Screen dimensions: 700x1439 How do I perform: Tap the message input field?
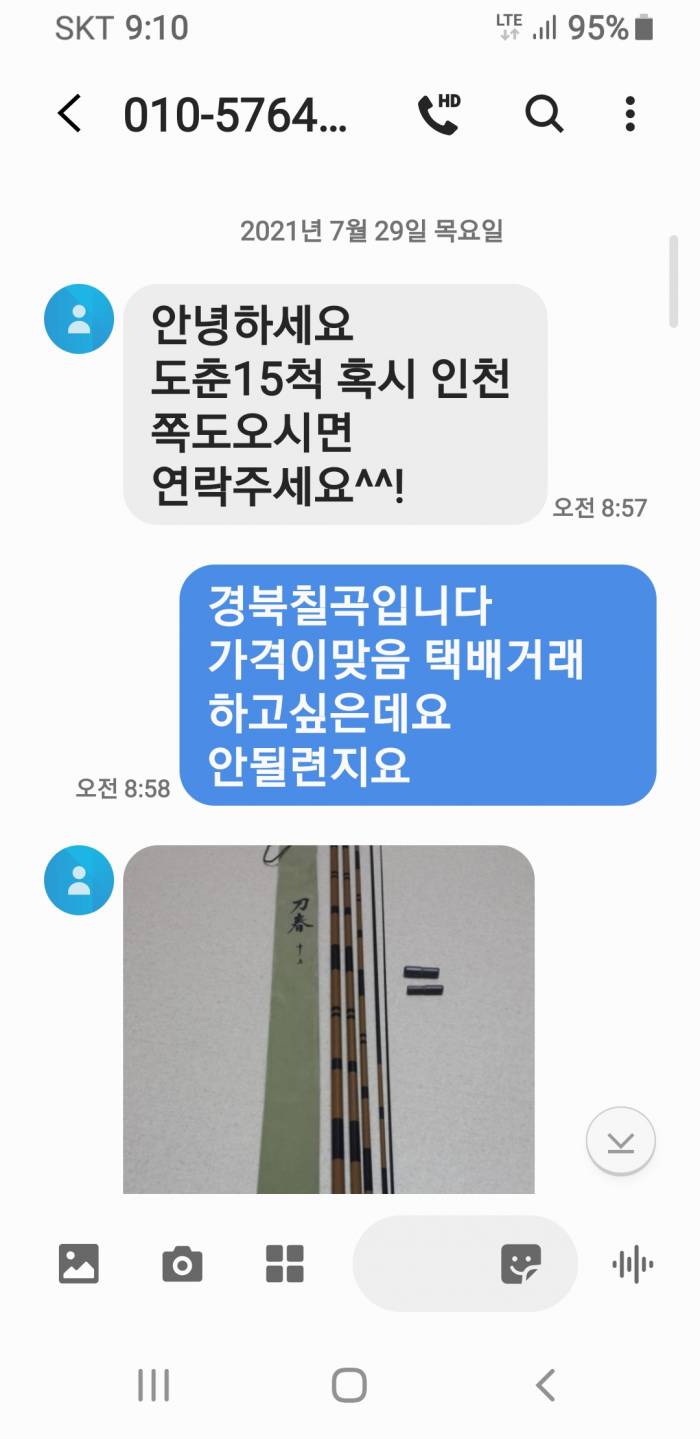[x=425, y=1264]
